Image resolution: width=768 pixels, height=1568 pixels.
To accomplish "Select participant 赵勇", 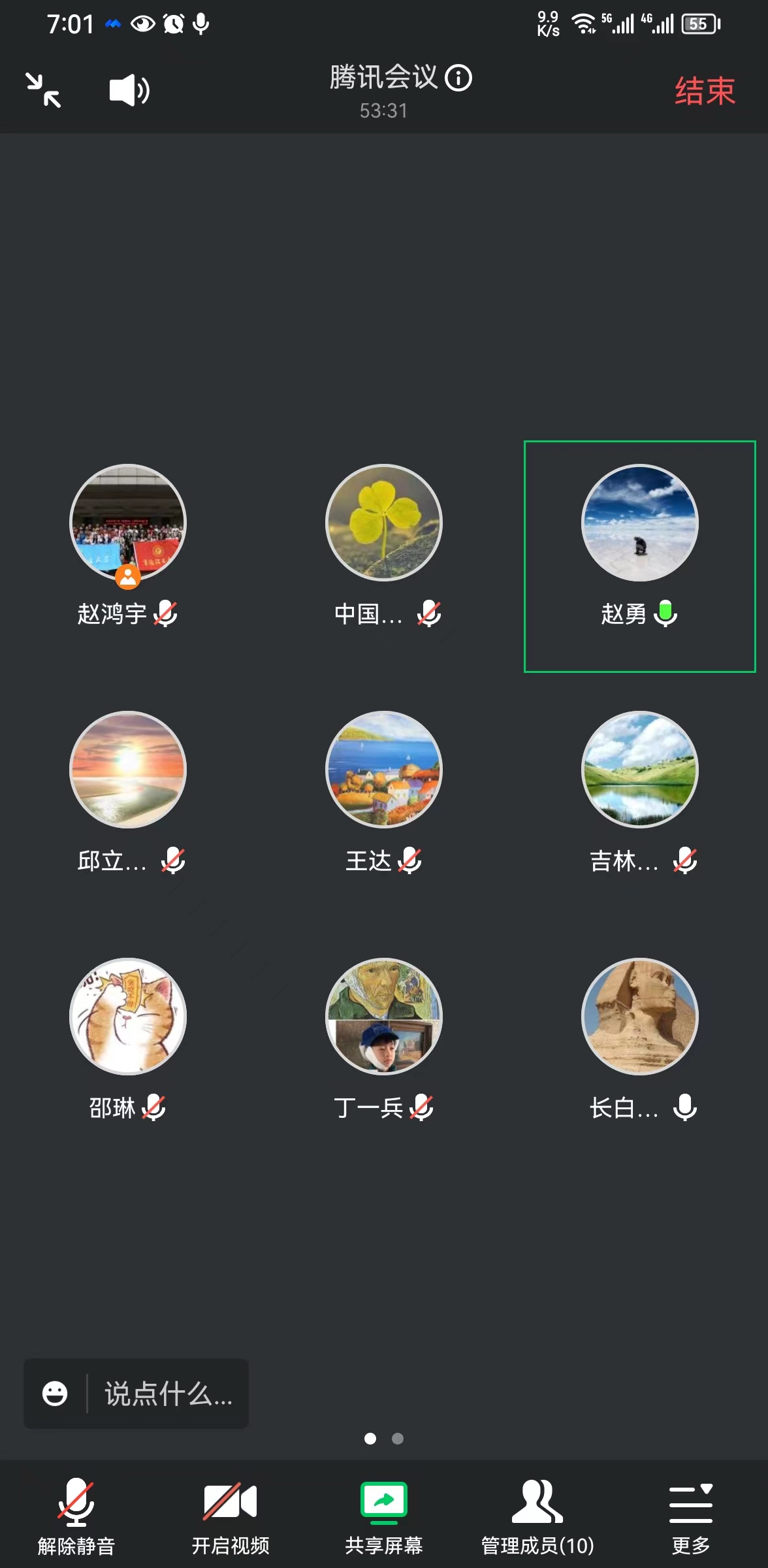I will (639, 523).
